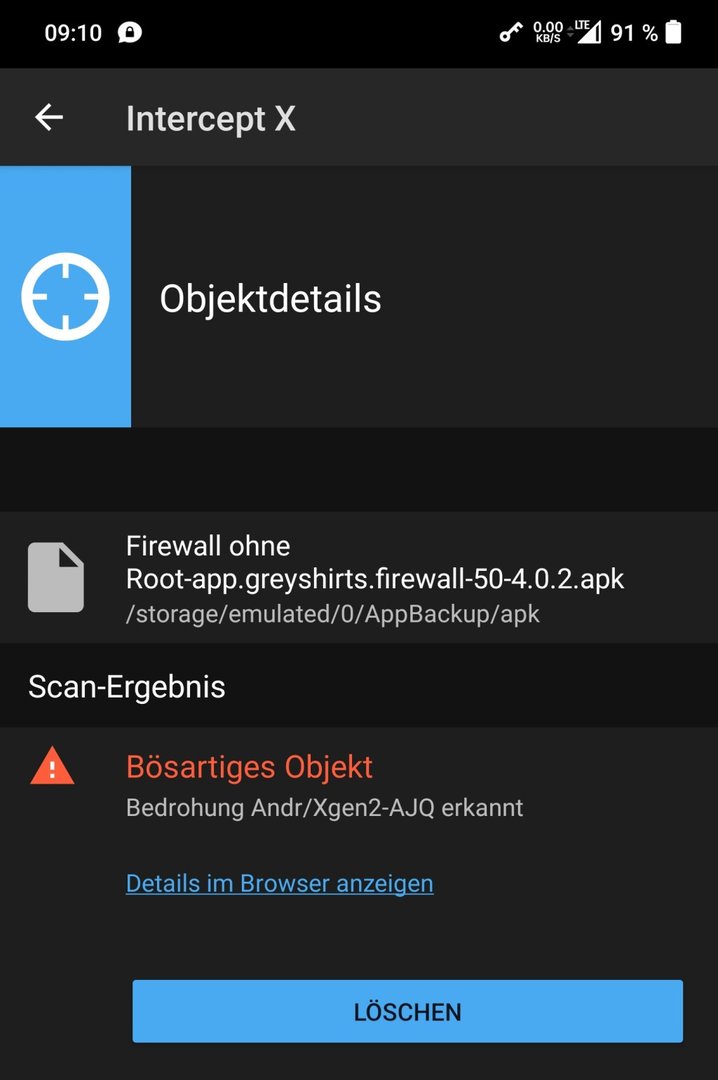The image size is (718, 1080).
Task: Go back using the arrow icon
Action: [x=49, y=118]
